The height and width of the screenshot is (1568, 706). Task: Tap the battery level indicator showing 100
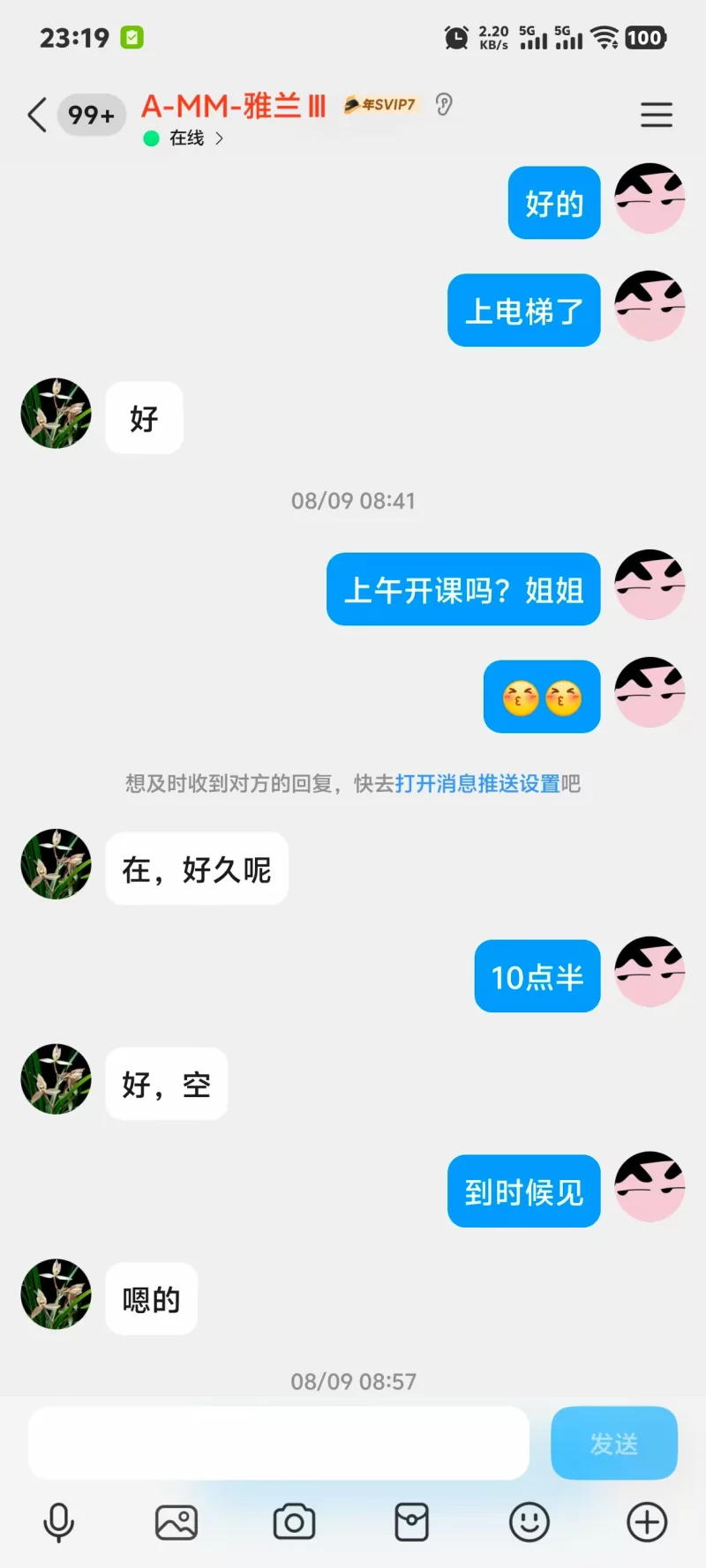645,37
